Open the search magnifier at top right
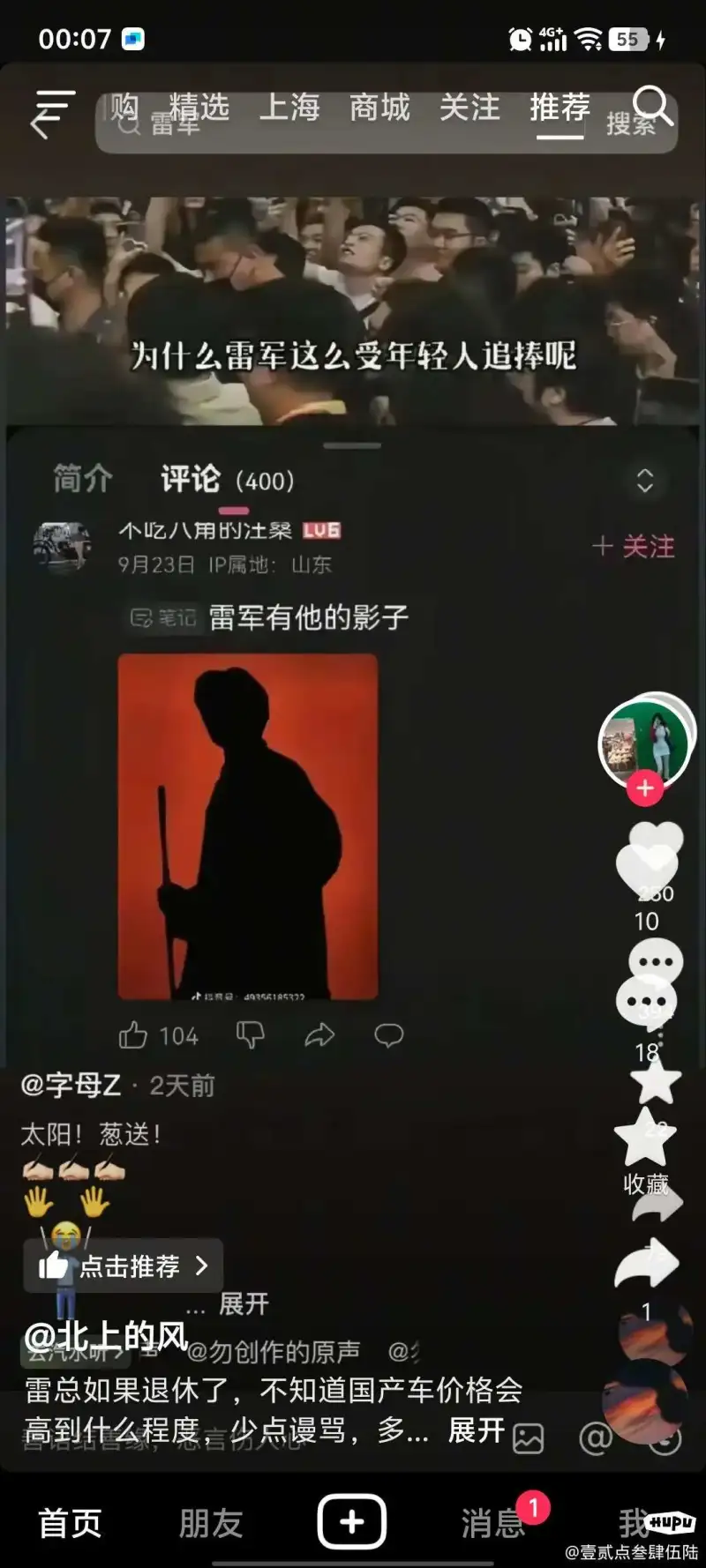706x1568 pixels. point(652,107)
